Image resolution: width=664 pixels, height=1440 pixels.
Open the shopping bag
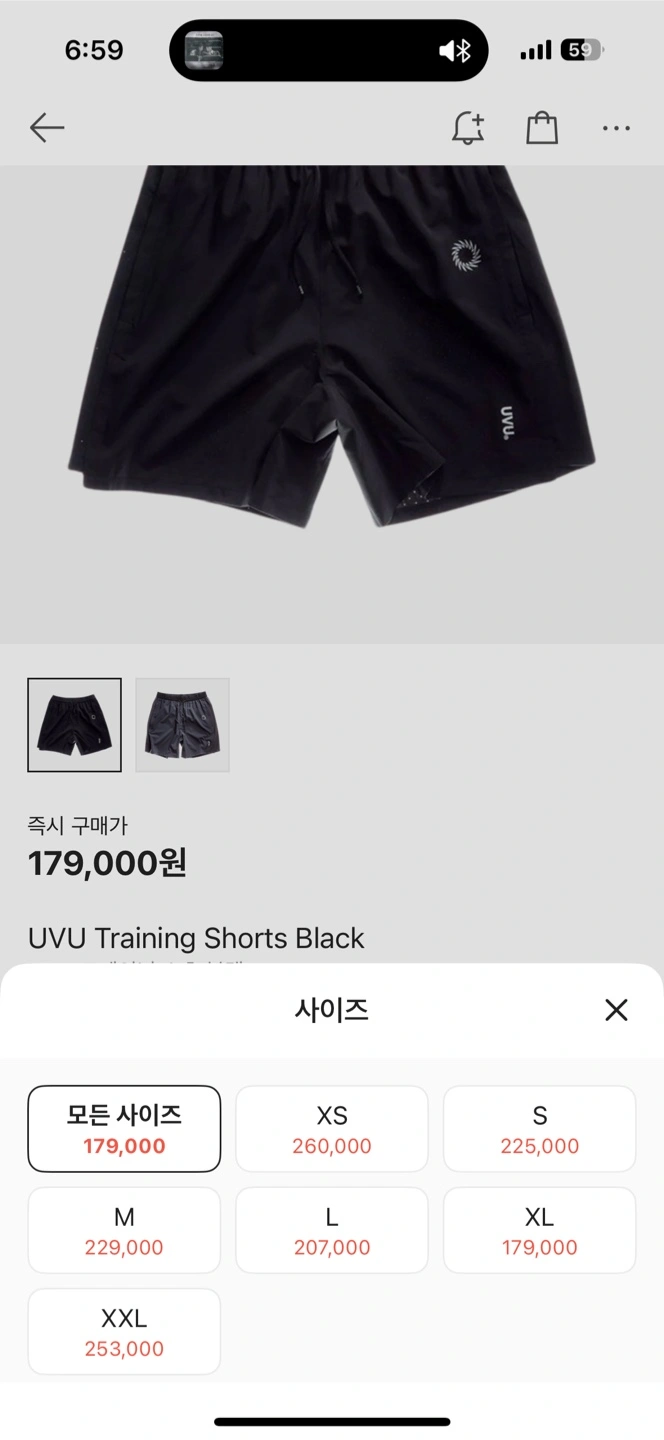542,127
